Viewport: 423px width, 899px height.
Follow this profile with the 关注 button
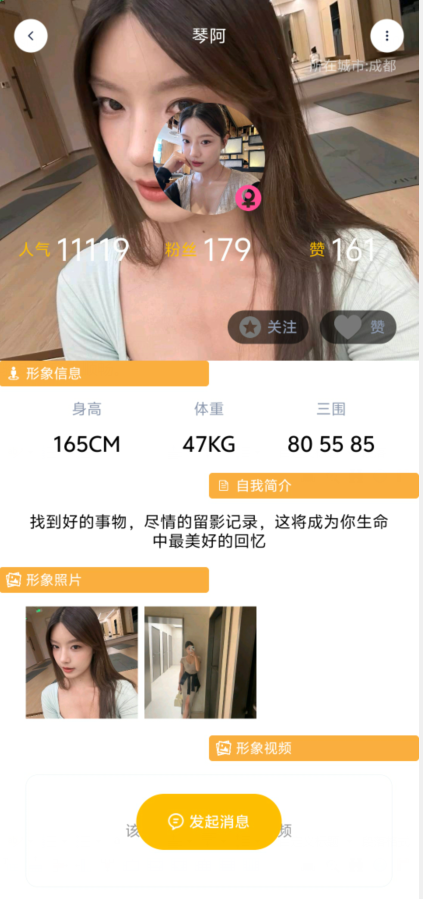click(x=268, y=327)
